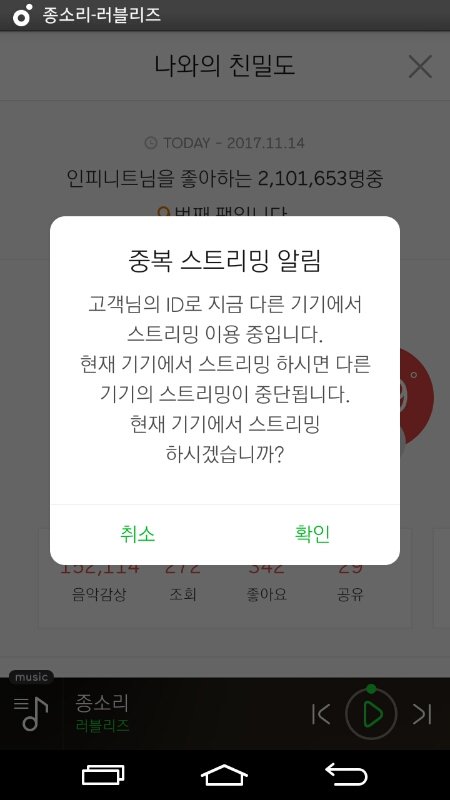Go to the home screen
The height and width of the screenshot is (800, 450).
tap(224, 775)
